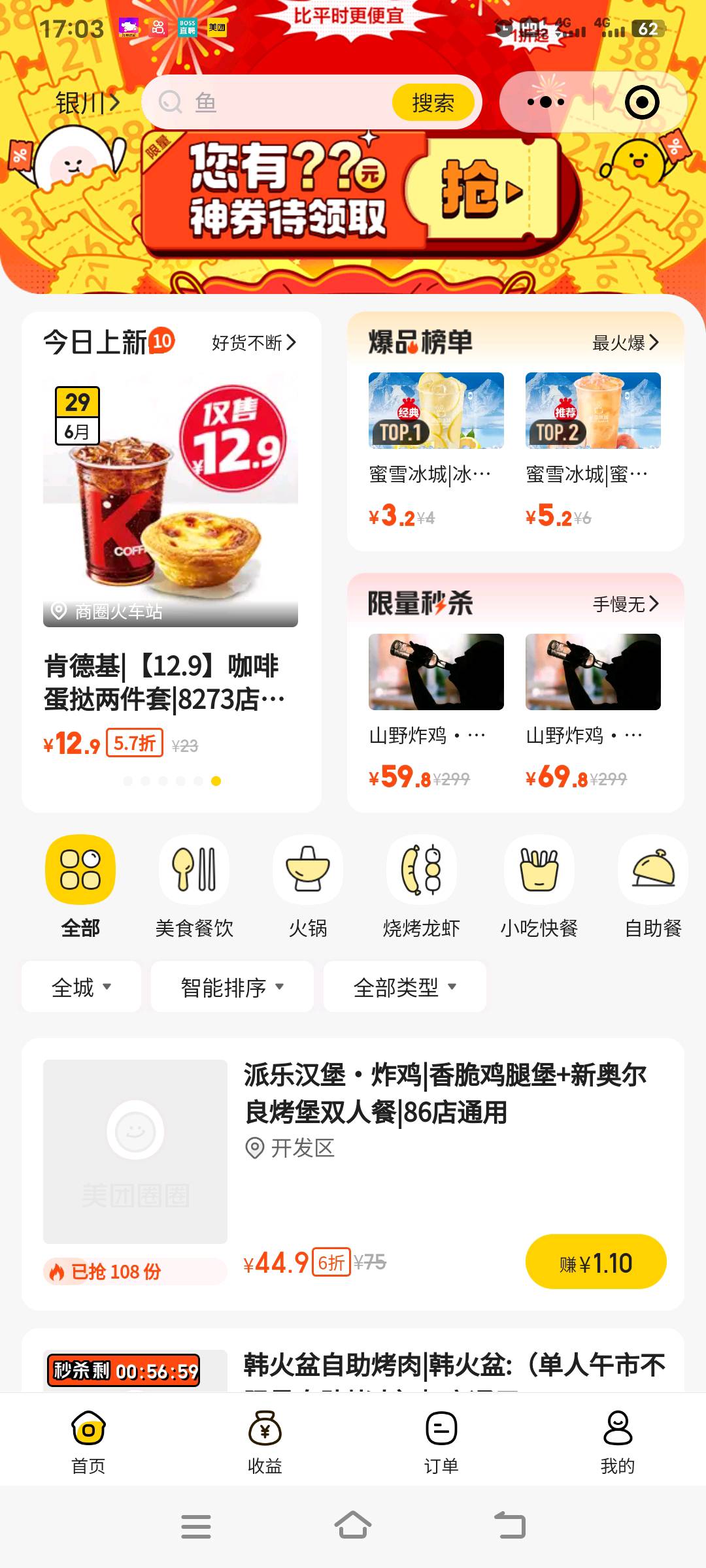Screen dimensions: 706x1568
Task: Open 手慢无 flash sale list
Action: click(625, 604)
